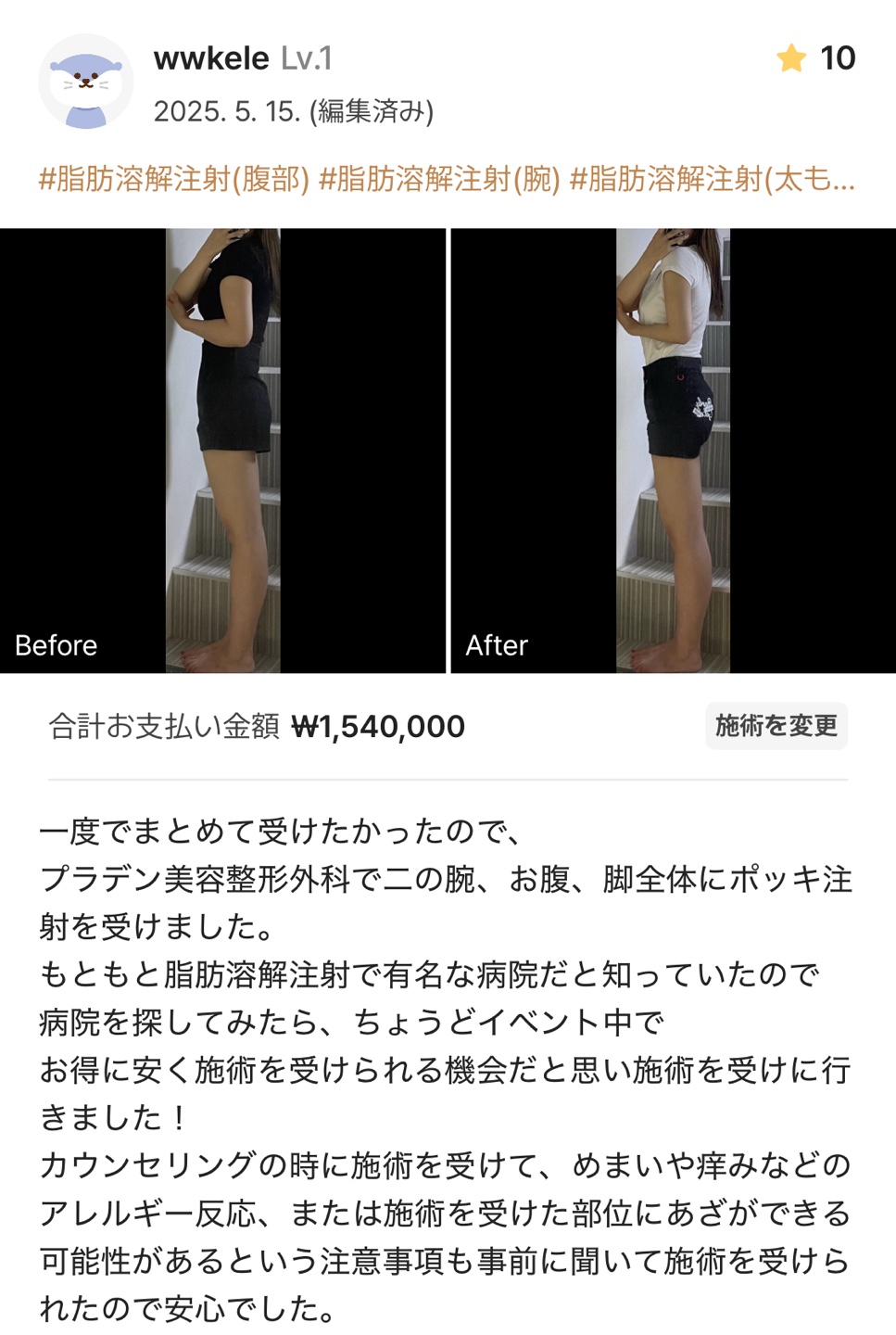The image size is (896, 1335).
Task: Tap the 施術を変更 button
Action: coord(776,726)
